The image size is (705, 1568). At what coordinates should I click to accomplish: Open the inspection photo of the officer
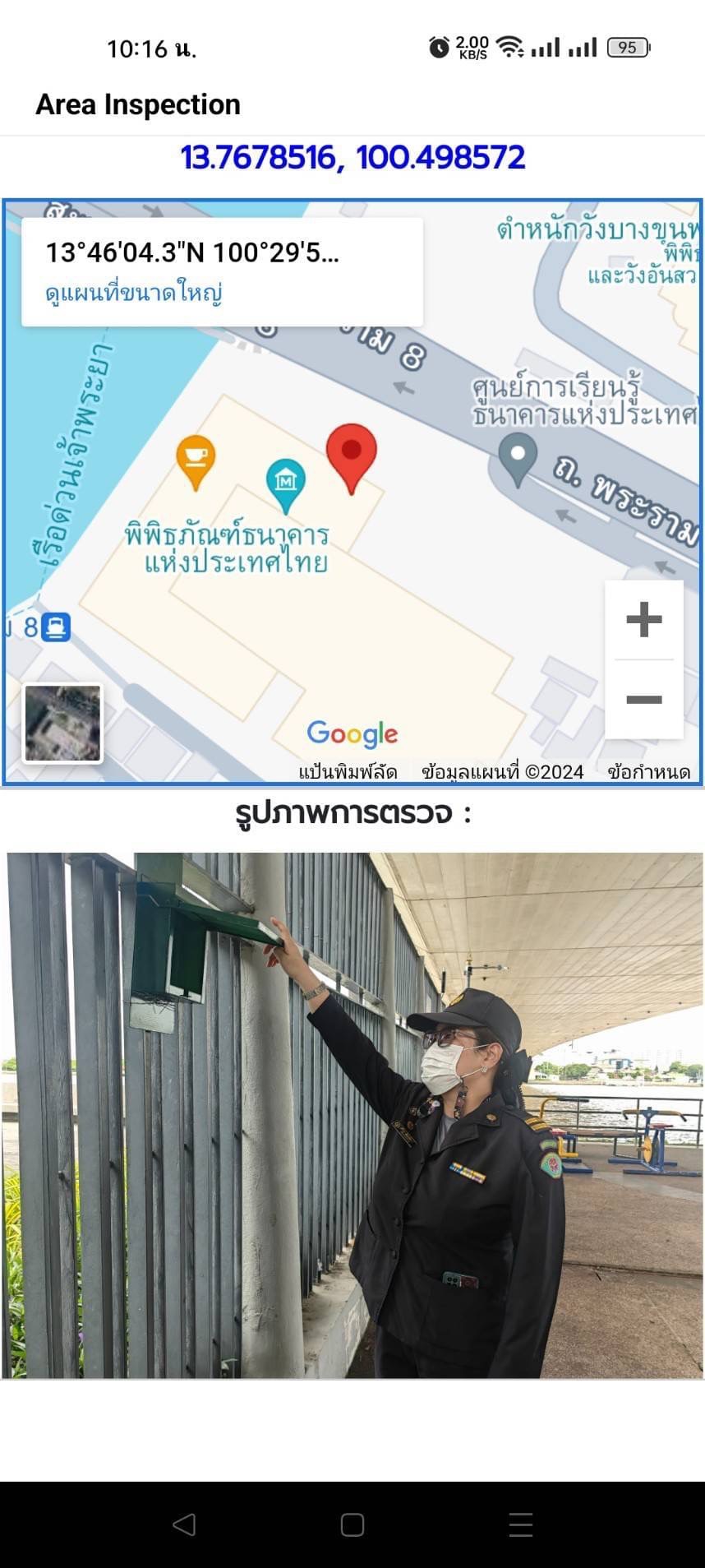click(x=353, y=1115)
